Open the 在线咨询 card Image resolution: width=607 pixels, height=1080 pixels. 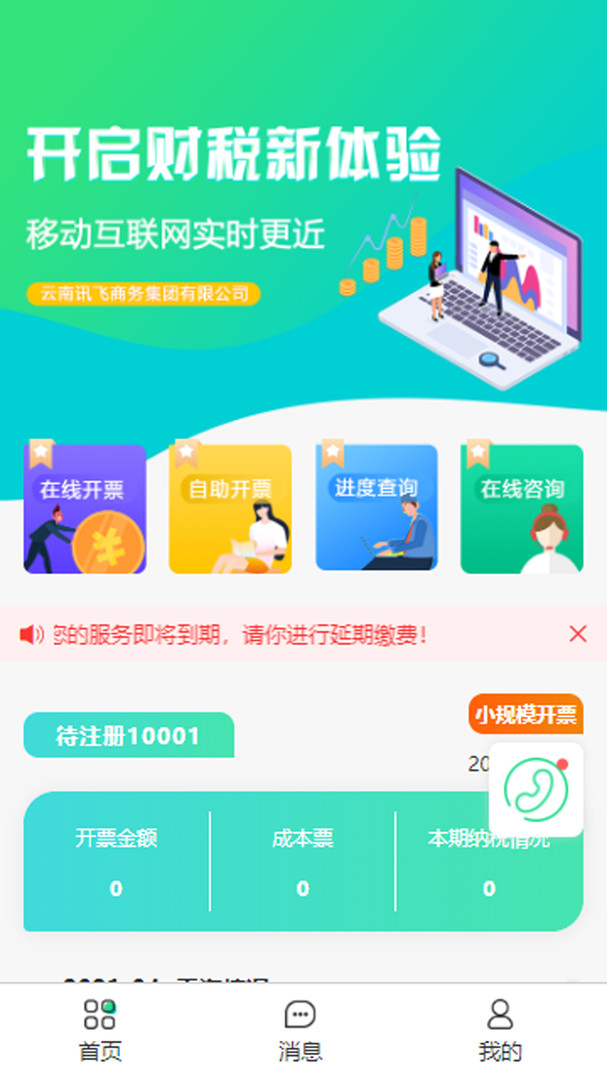(521, 509)
